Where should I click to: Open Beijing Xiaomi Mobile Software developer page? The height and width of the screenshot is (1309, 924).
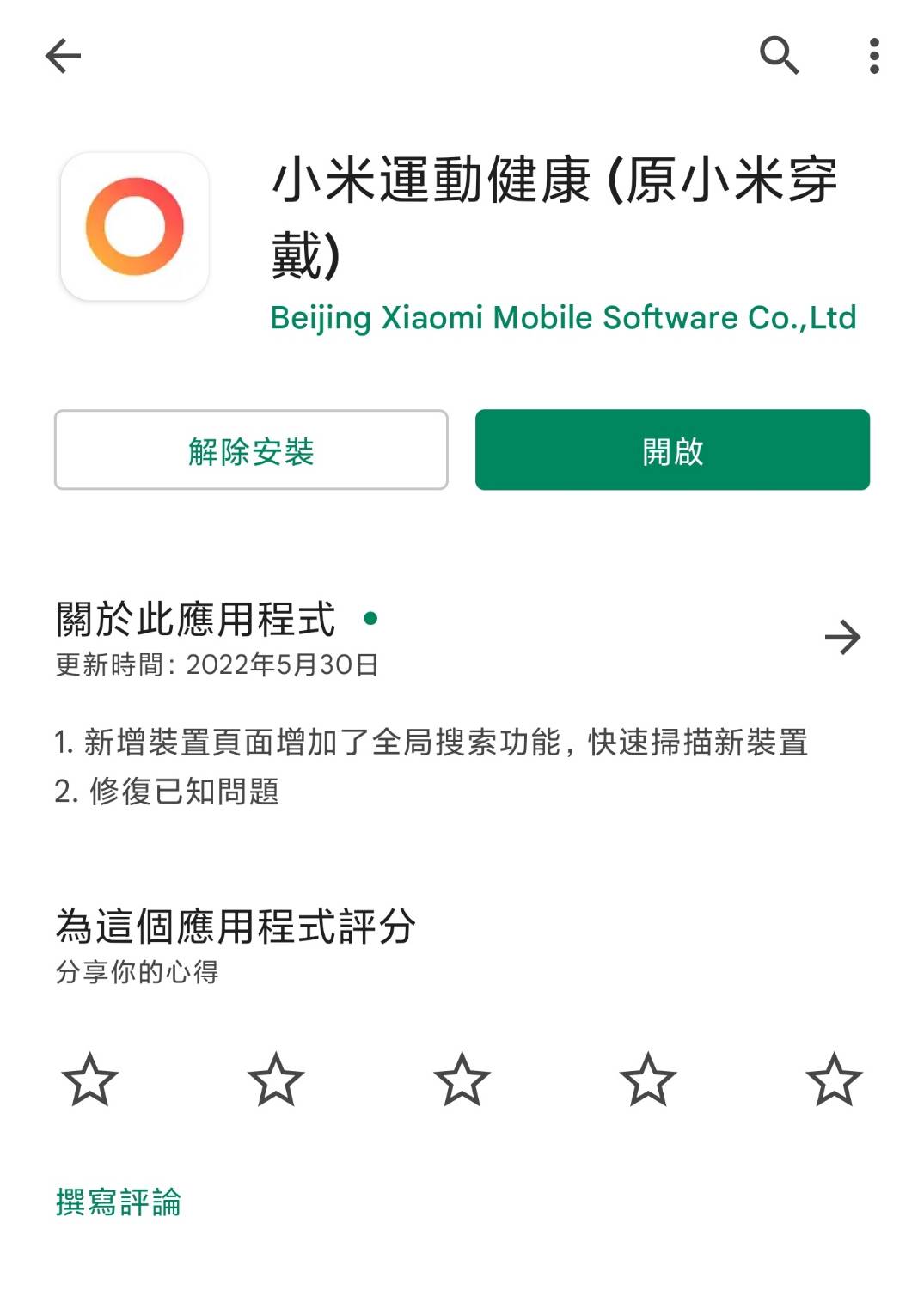563,318
